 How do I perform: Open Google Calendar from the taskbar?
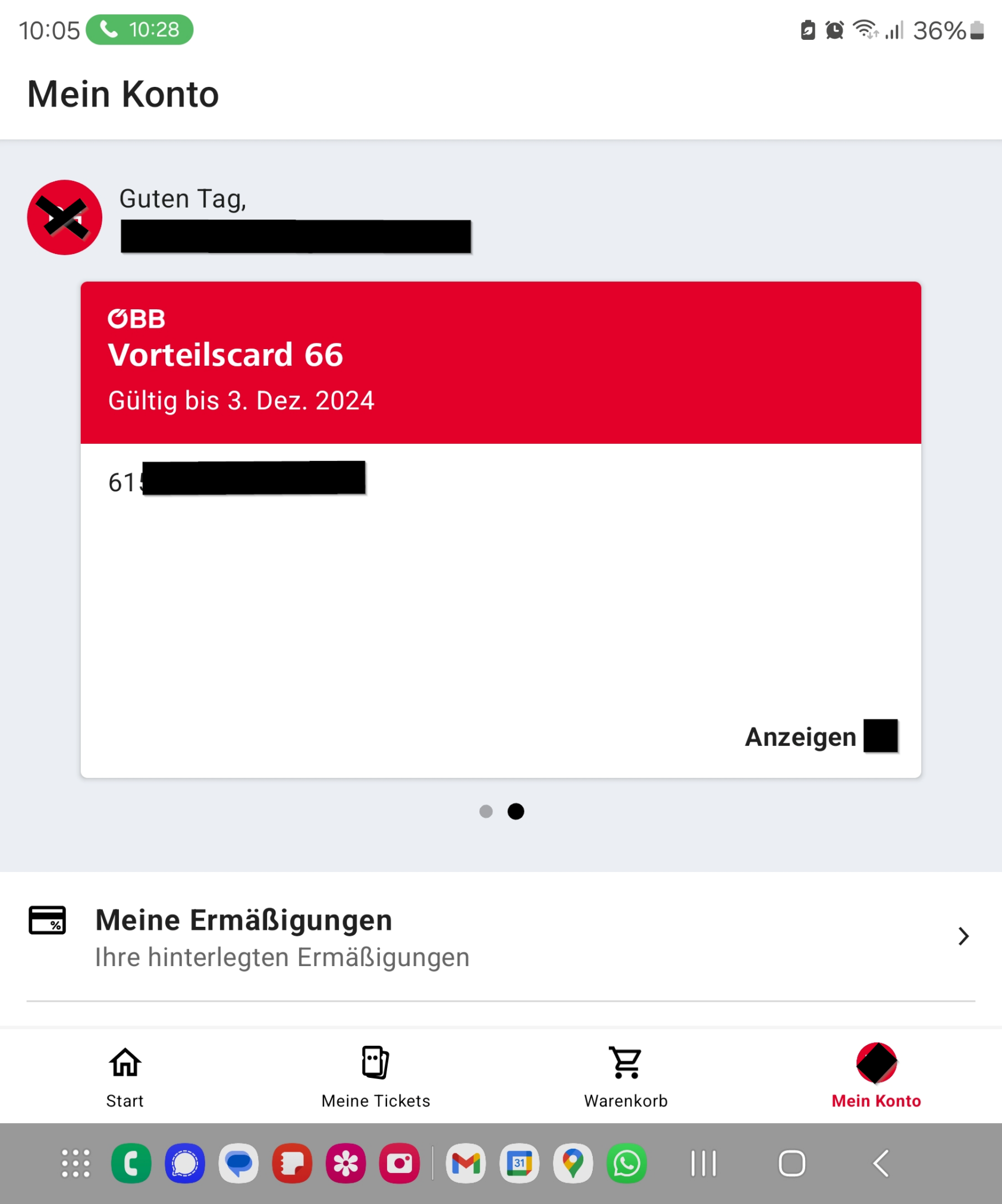520,1164
